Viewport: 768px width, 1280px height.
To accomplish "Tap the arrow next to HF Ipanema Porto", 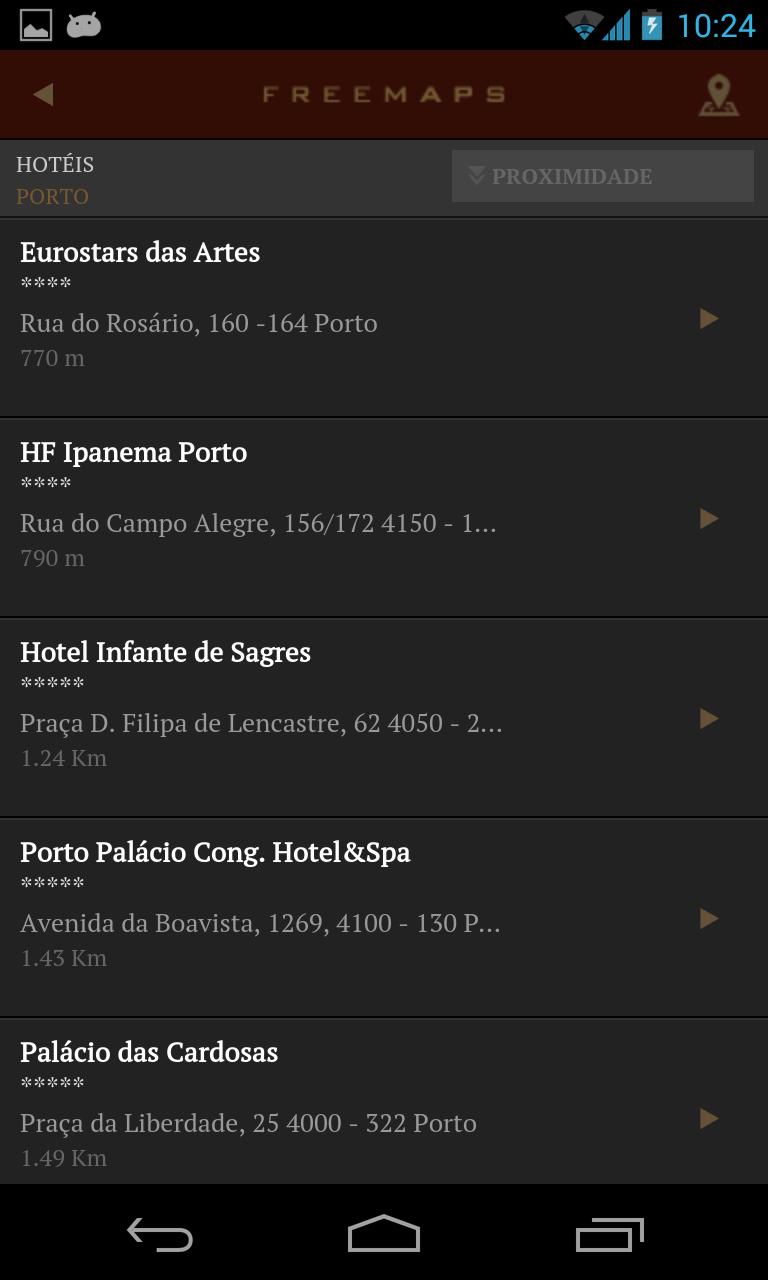I will (x=709, y=518).
